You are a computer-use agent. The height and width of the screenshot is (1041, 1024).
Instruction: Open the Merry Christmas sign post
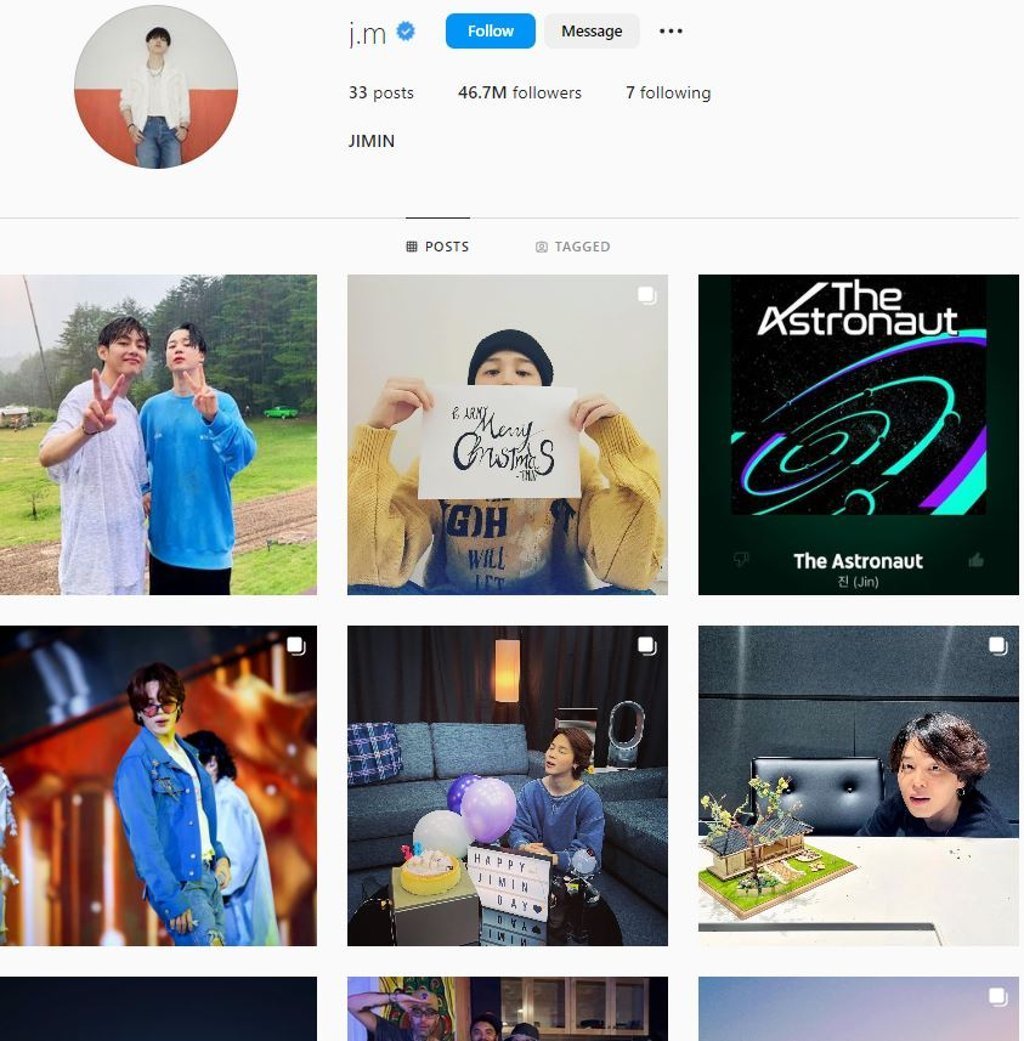click(507, 434)
